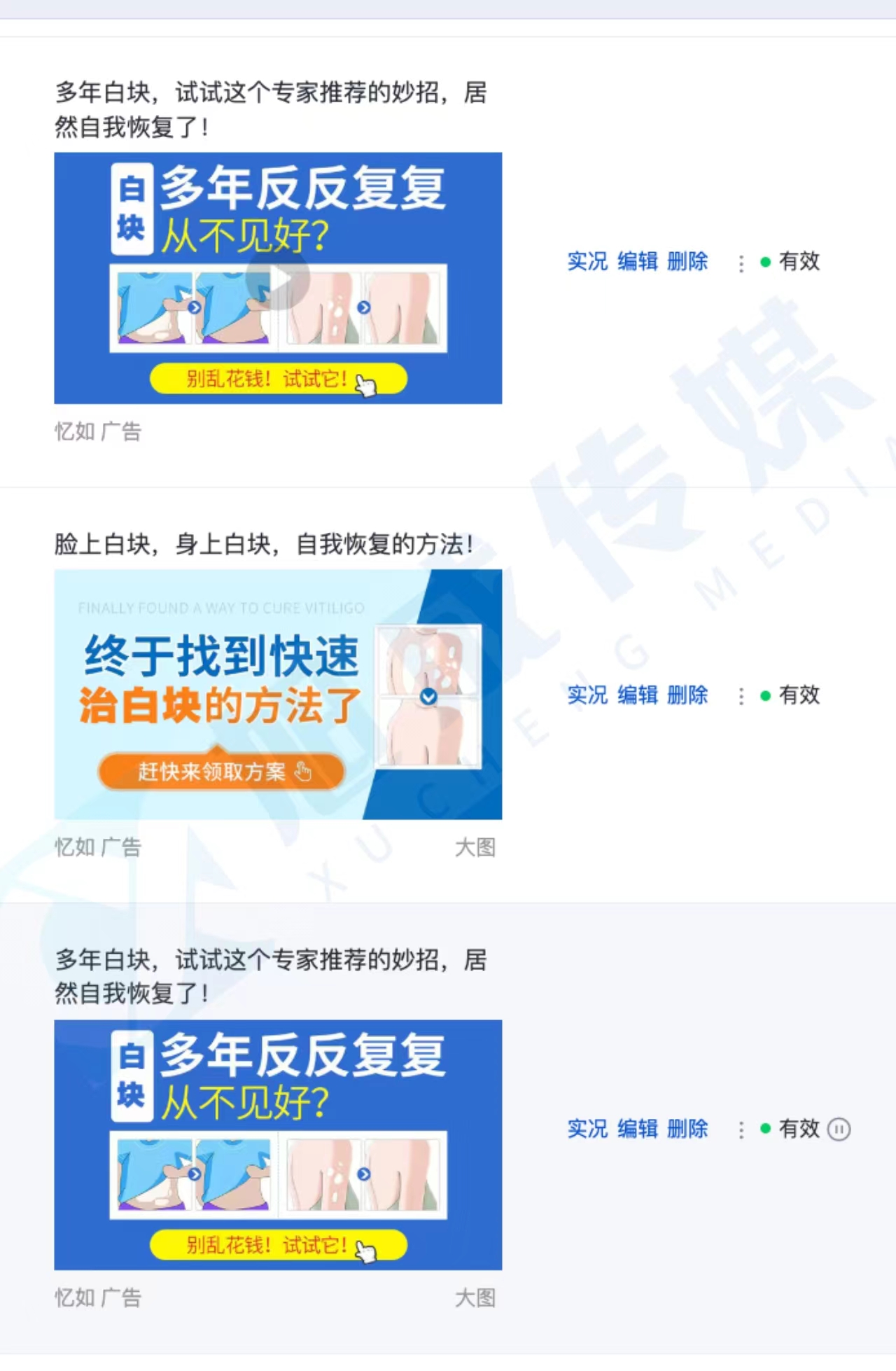Open 实况 for the 脸上白块 ad
The image size is (896, 1371).
(x=587, y=695)
